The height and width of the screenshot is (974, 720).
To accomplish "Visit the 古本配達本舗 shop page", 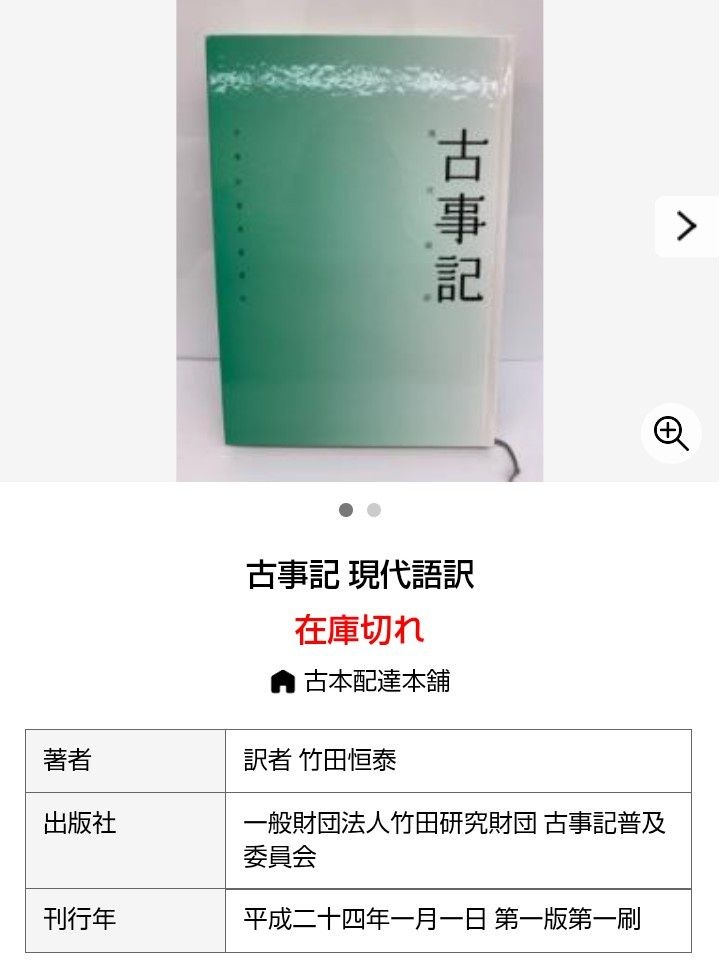I will point(376,682).
